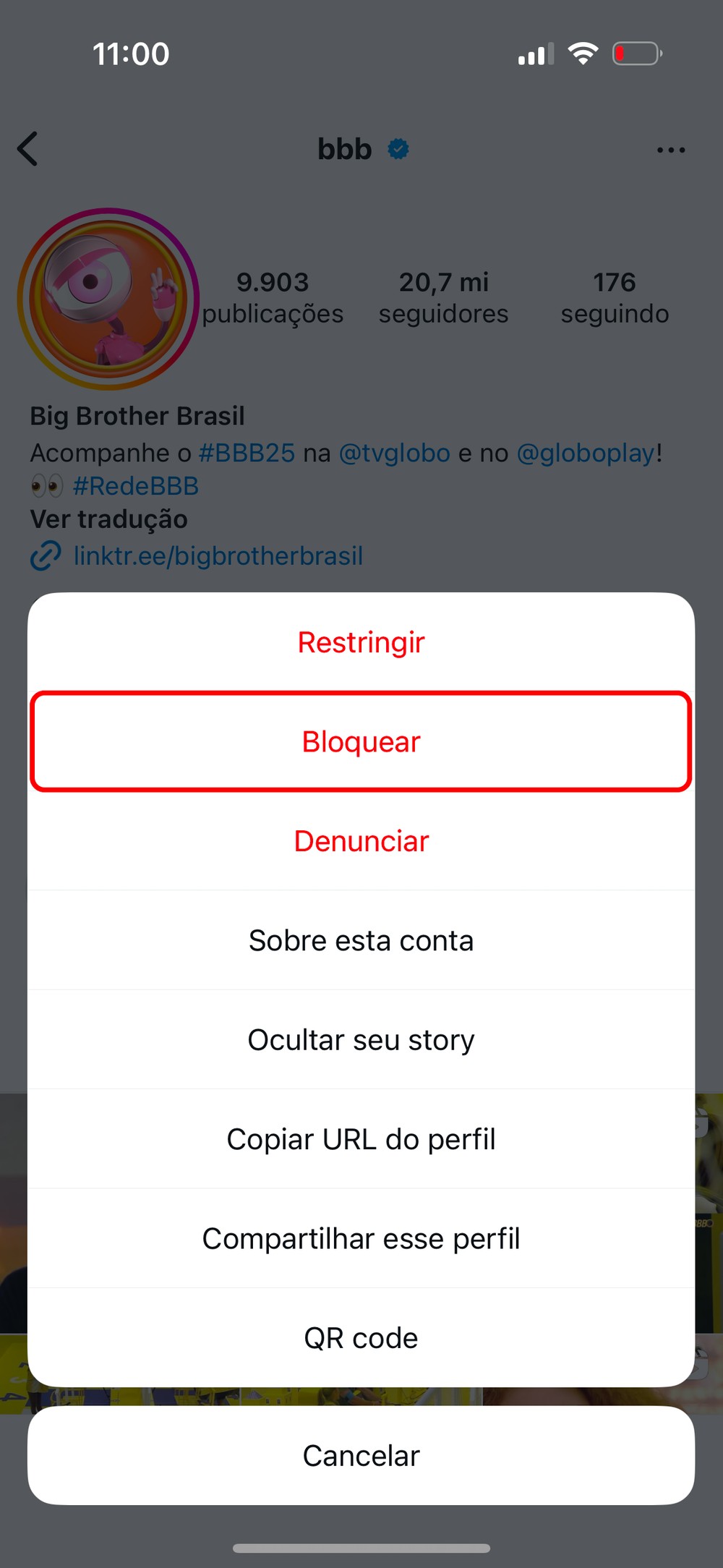Select Ocultar seu story

(x=361, y=1040)
